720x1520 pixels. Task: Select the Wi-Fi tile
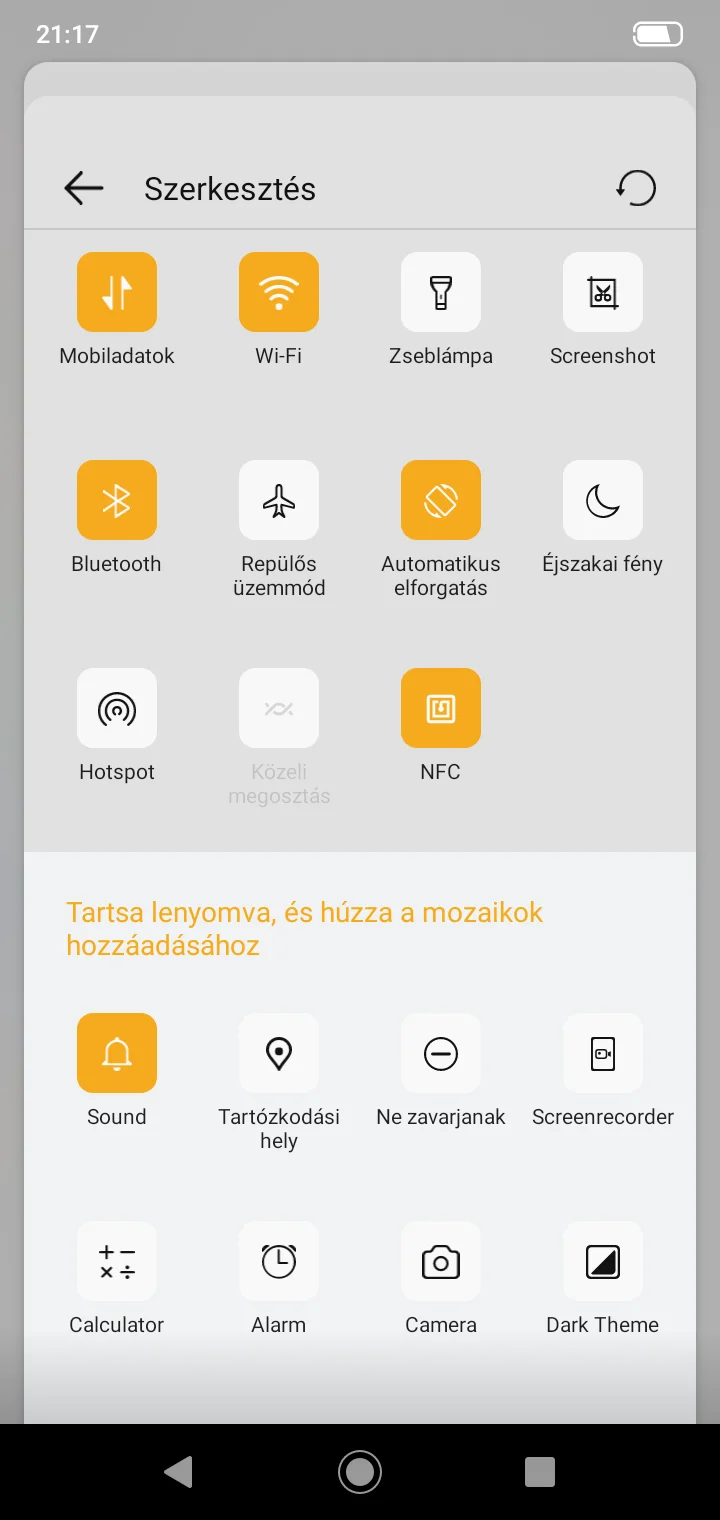279,292
